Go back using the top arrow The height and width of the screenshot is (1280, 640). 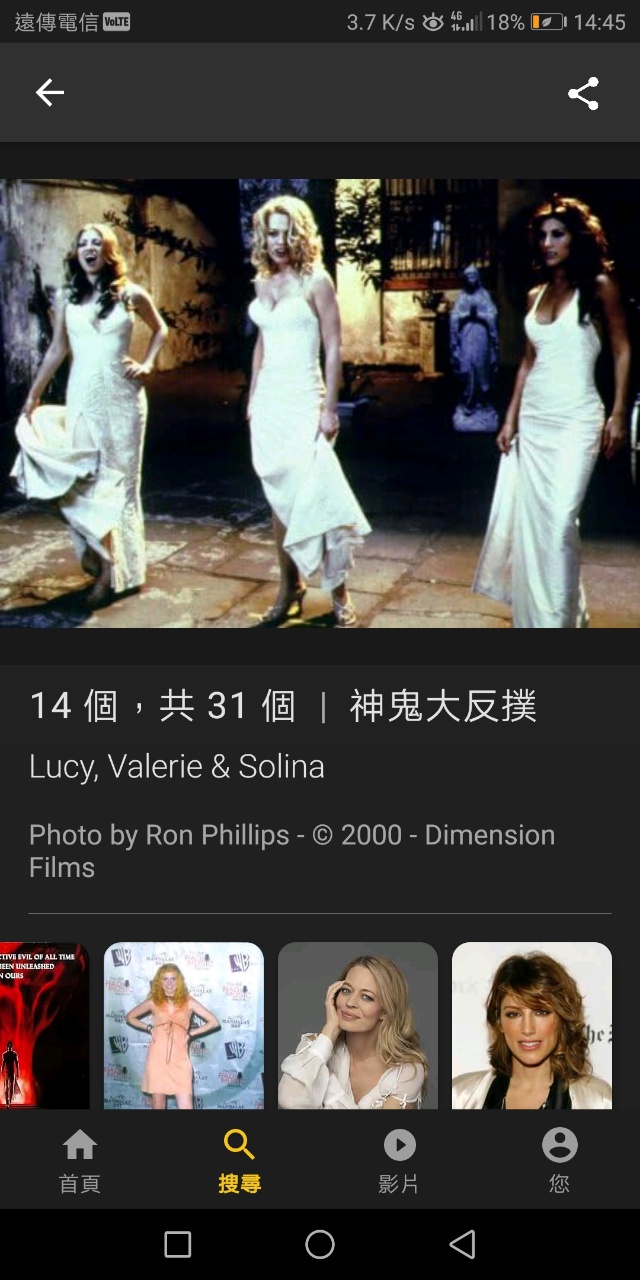(49, 93)
